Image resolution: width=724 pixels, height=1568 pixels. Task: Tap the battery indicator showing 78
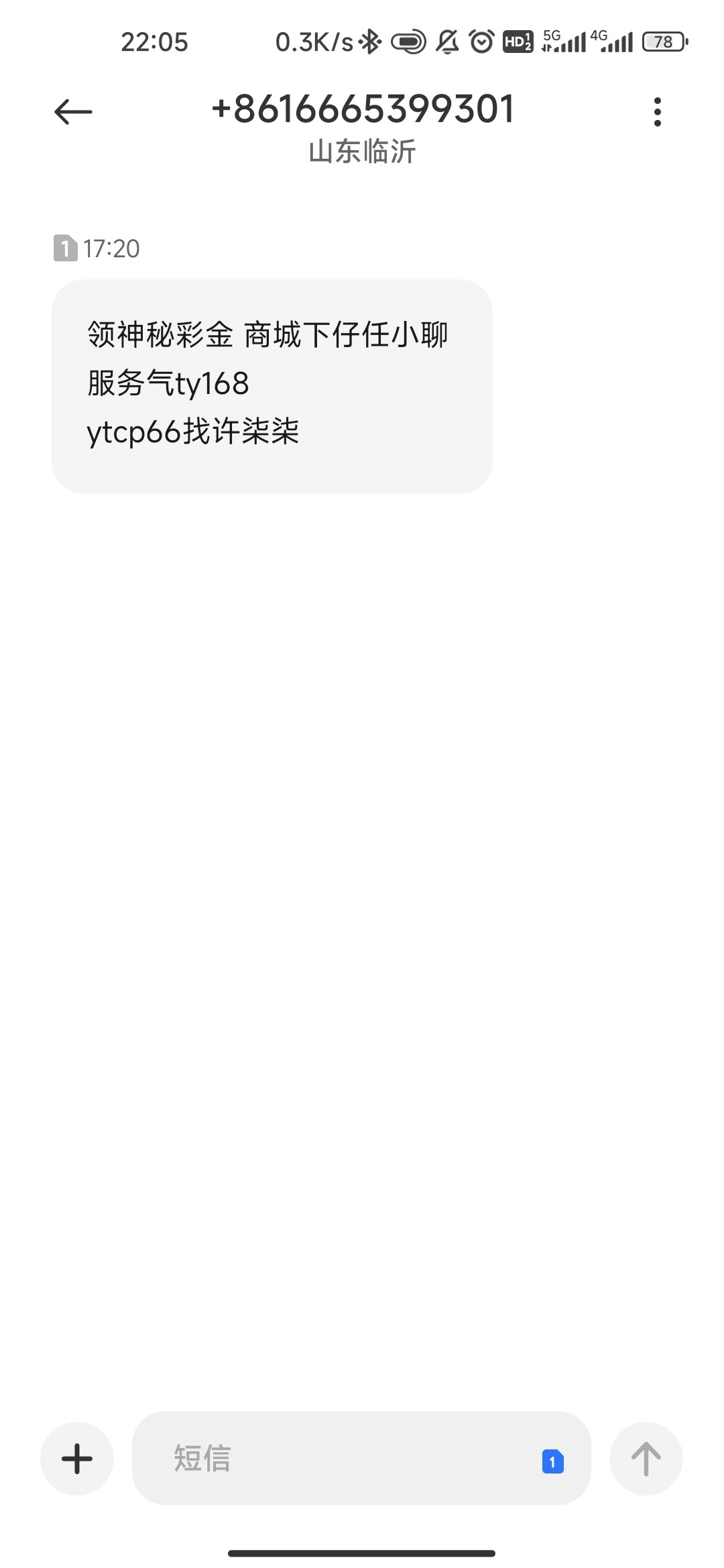[x=664, y=42]
